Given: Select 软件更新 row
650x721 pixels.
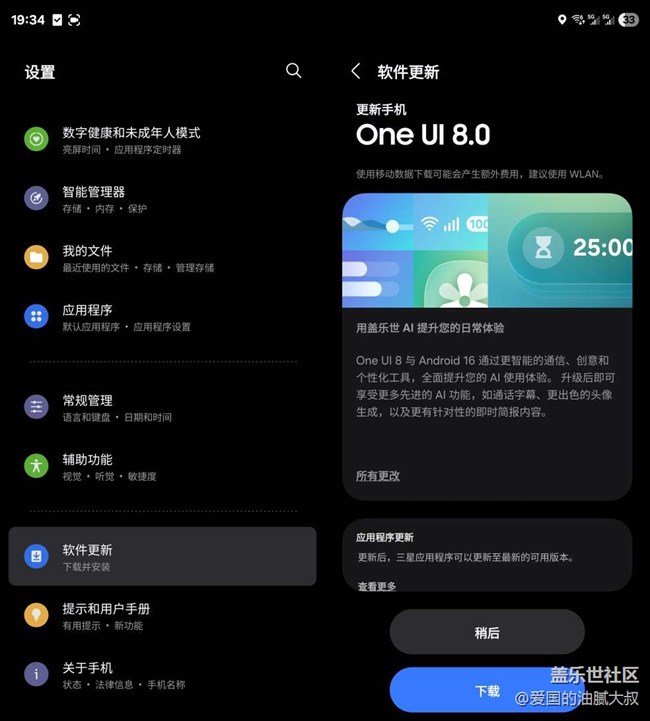Looking at the screenshot, I should (x=162, y=556).
